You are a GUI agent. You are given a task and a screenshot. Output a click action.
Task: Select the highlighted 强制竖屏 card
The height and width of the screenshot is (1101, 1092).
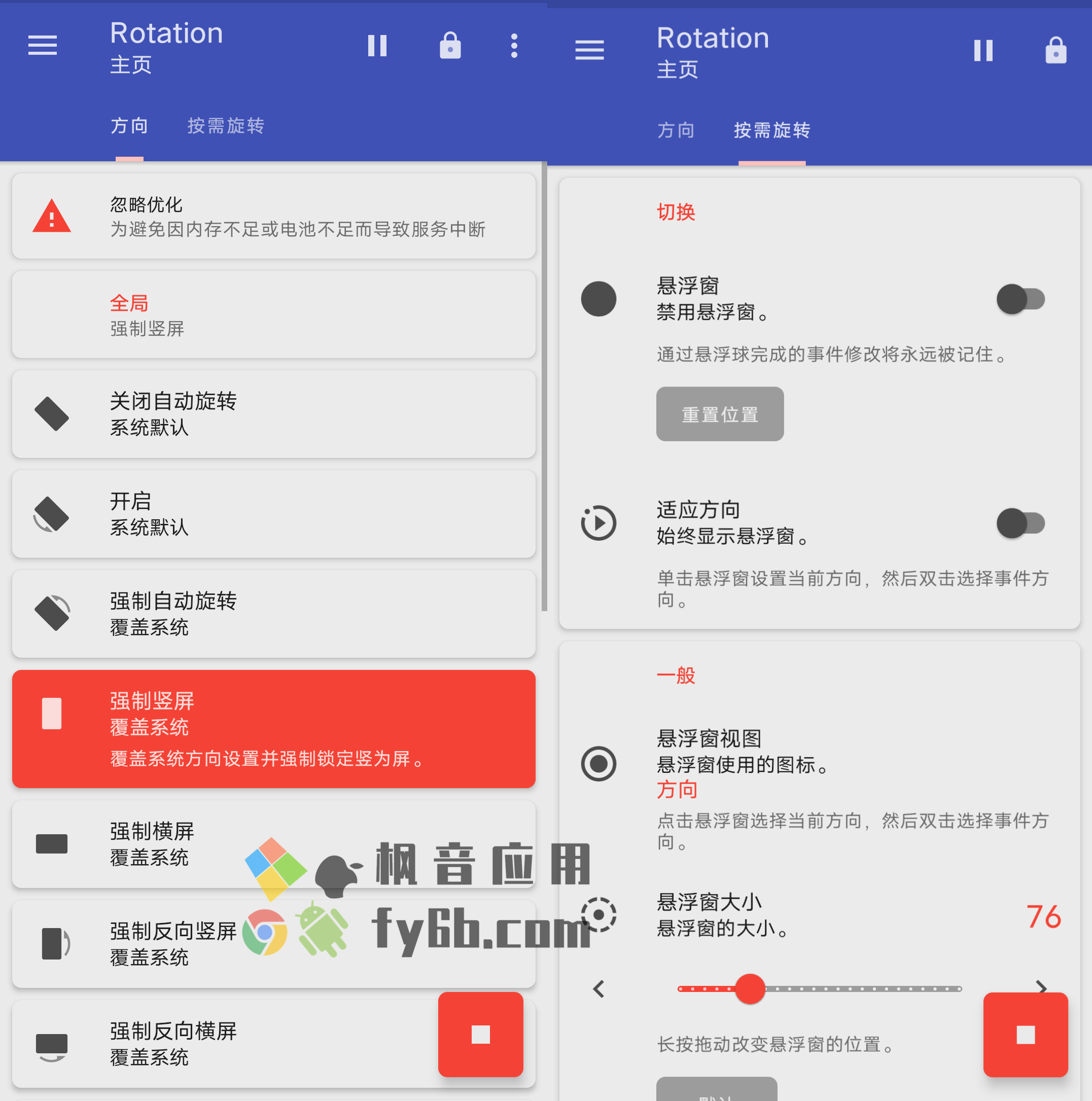(x=273, y=729)
